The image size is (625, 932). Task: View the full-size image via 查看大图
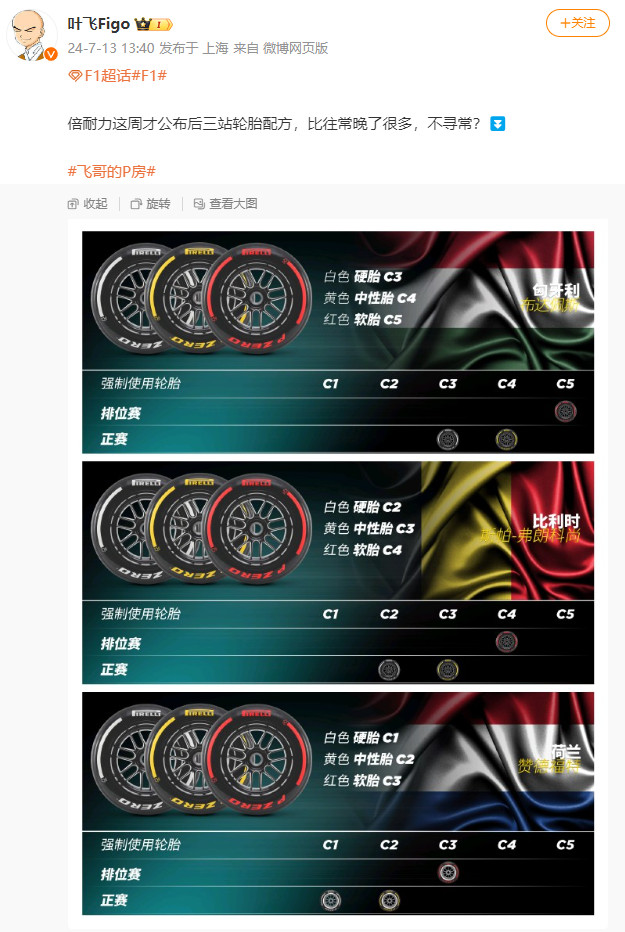[x=225, y=203]
